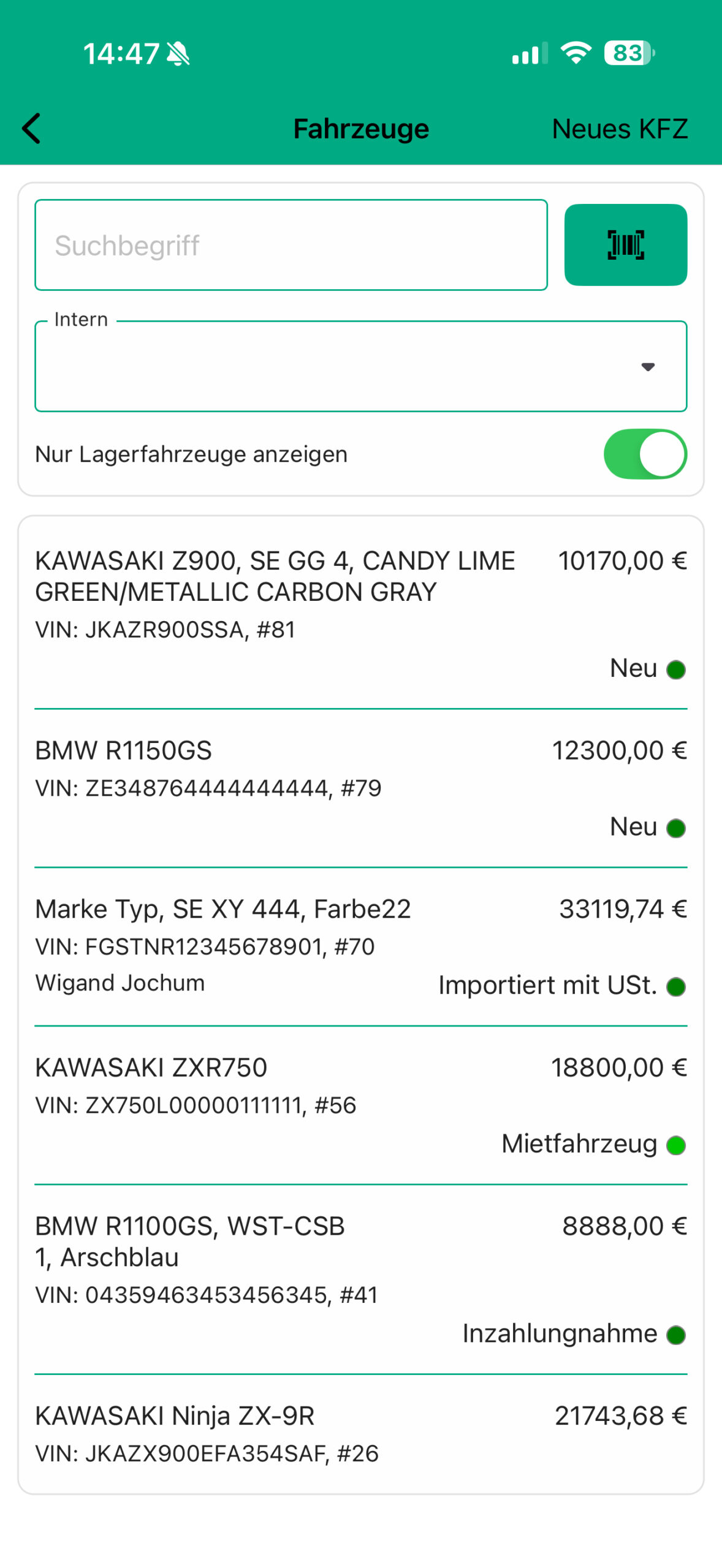Open the barcode scanner
The image size is (722, 1568).
point(625,245)
